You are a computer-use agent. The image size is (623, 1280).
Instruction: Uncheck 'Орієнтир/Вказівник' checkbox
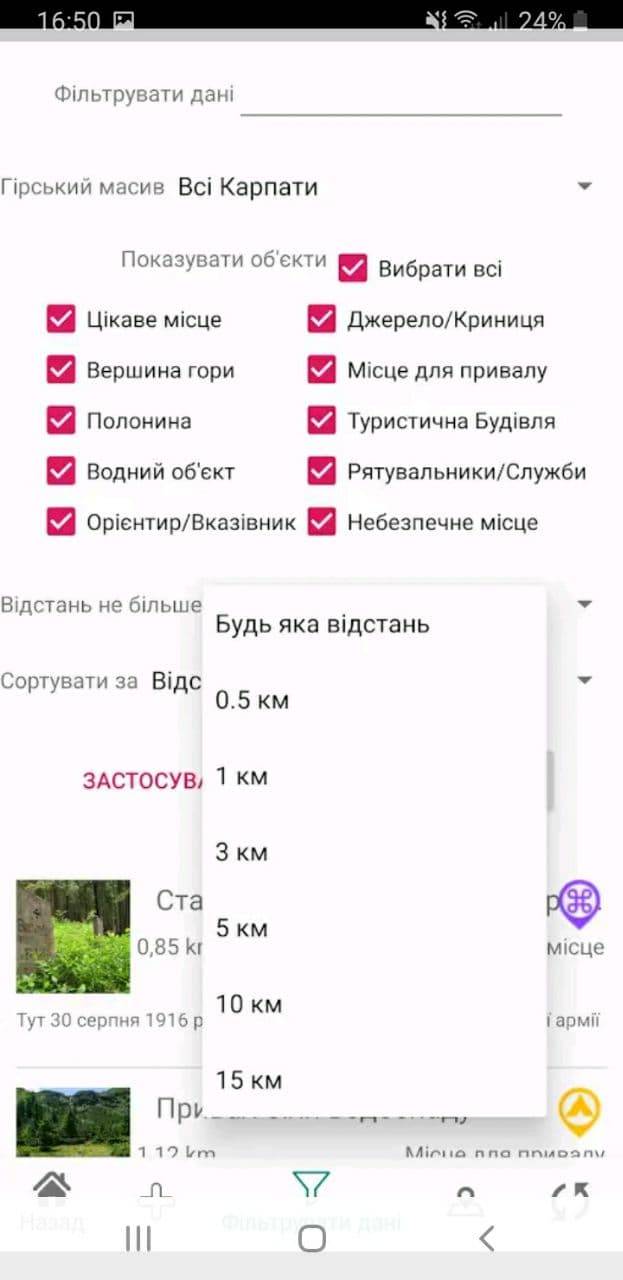tap(61, 522)
